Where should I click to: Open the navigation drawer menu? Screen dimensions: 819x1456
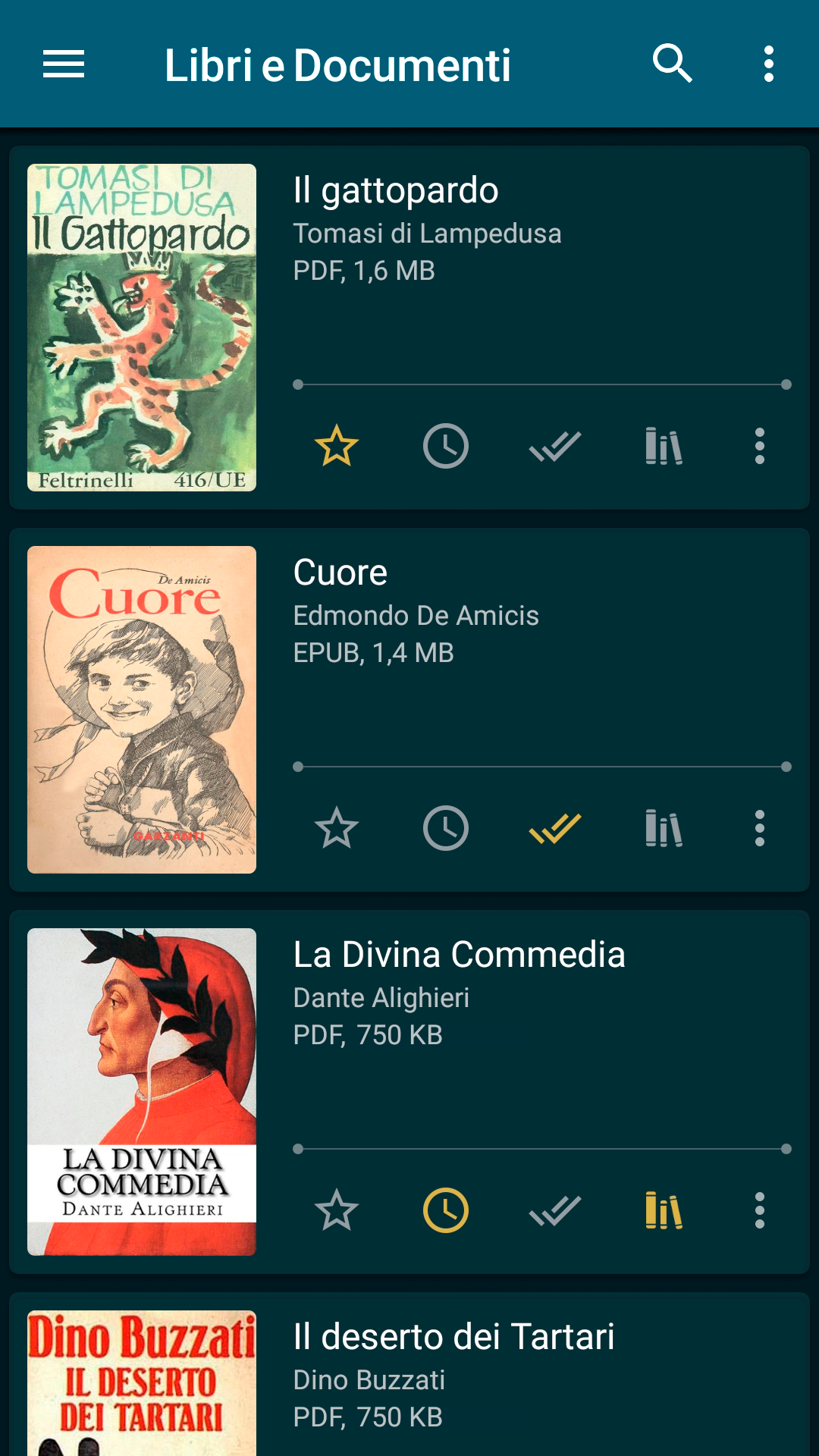coord(64,64)
